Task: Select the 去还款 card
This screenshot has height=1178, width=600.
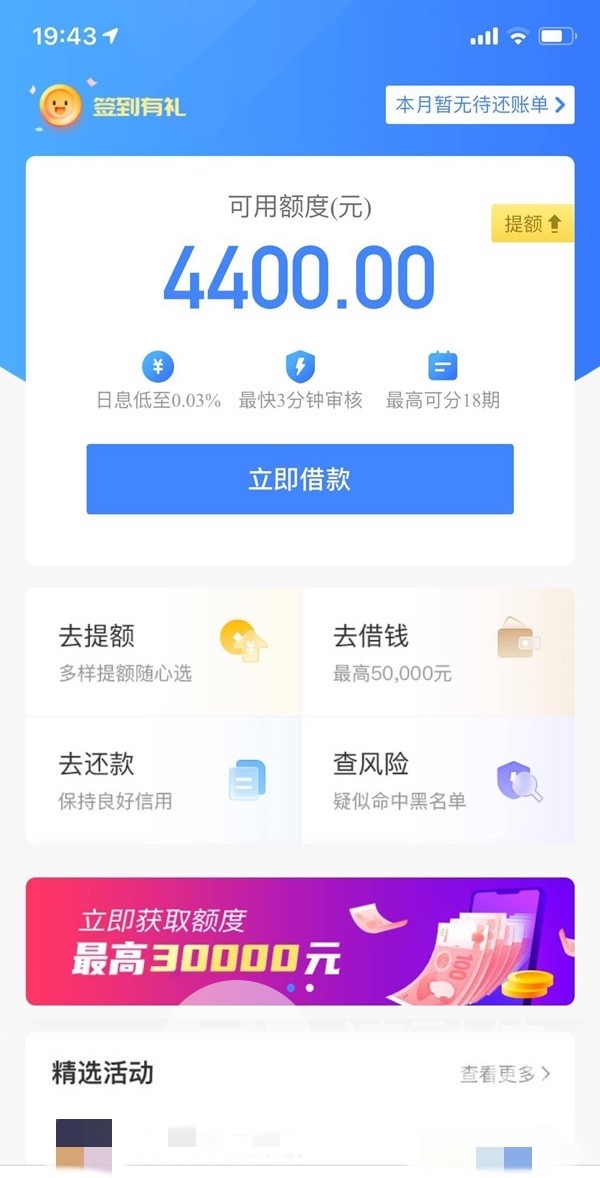Action: pos(164,780)
